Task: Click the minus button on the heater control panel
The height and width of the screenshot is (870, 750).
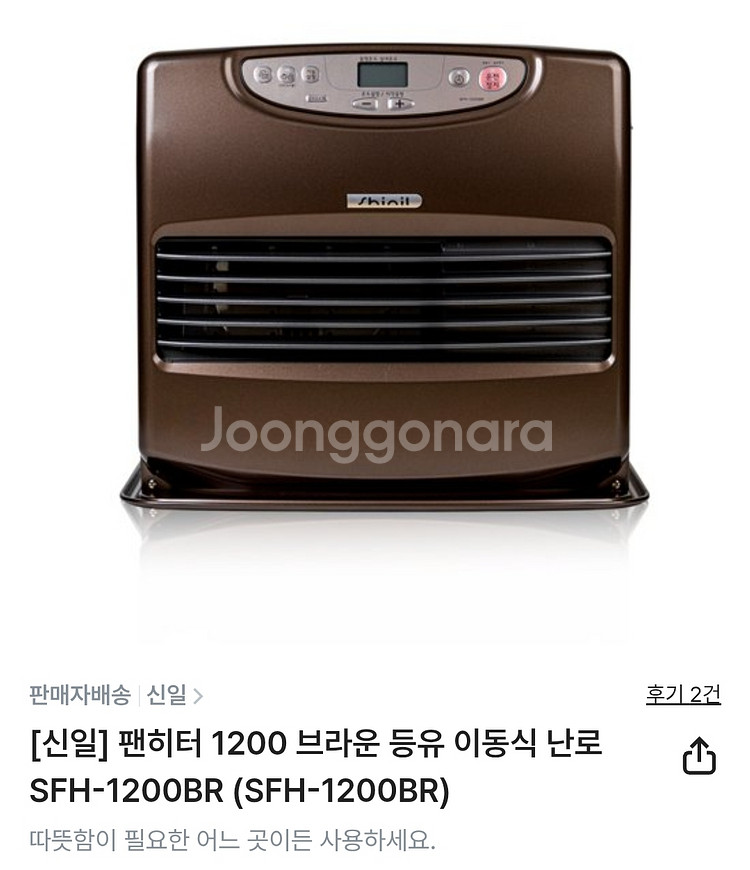Action: point(366,102)
